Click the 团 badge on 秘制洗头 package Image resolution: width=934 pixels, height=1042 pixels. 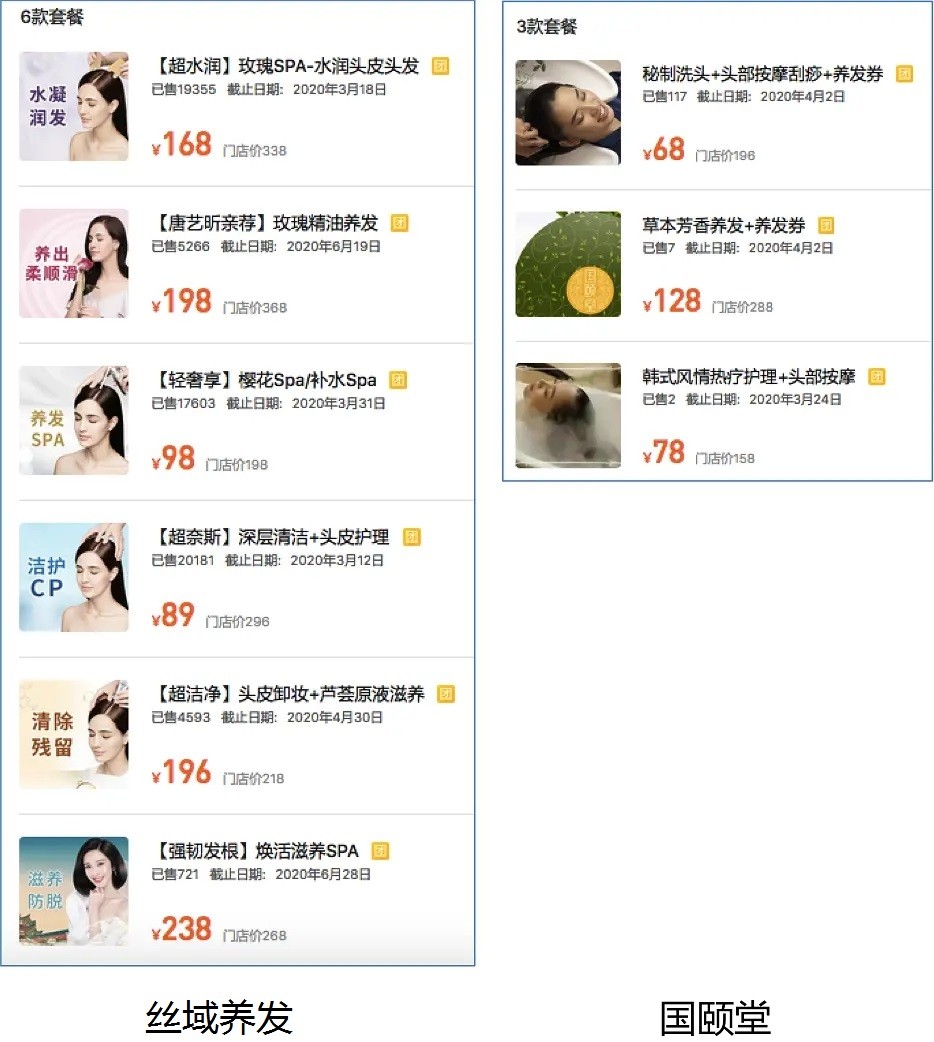click(x=905, y=73)
